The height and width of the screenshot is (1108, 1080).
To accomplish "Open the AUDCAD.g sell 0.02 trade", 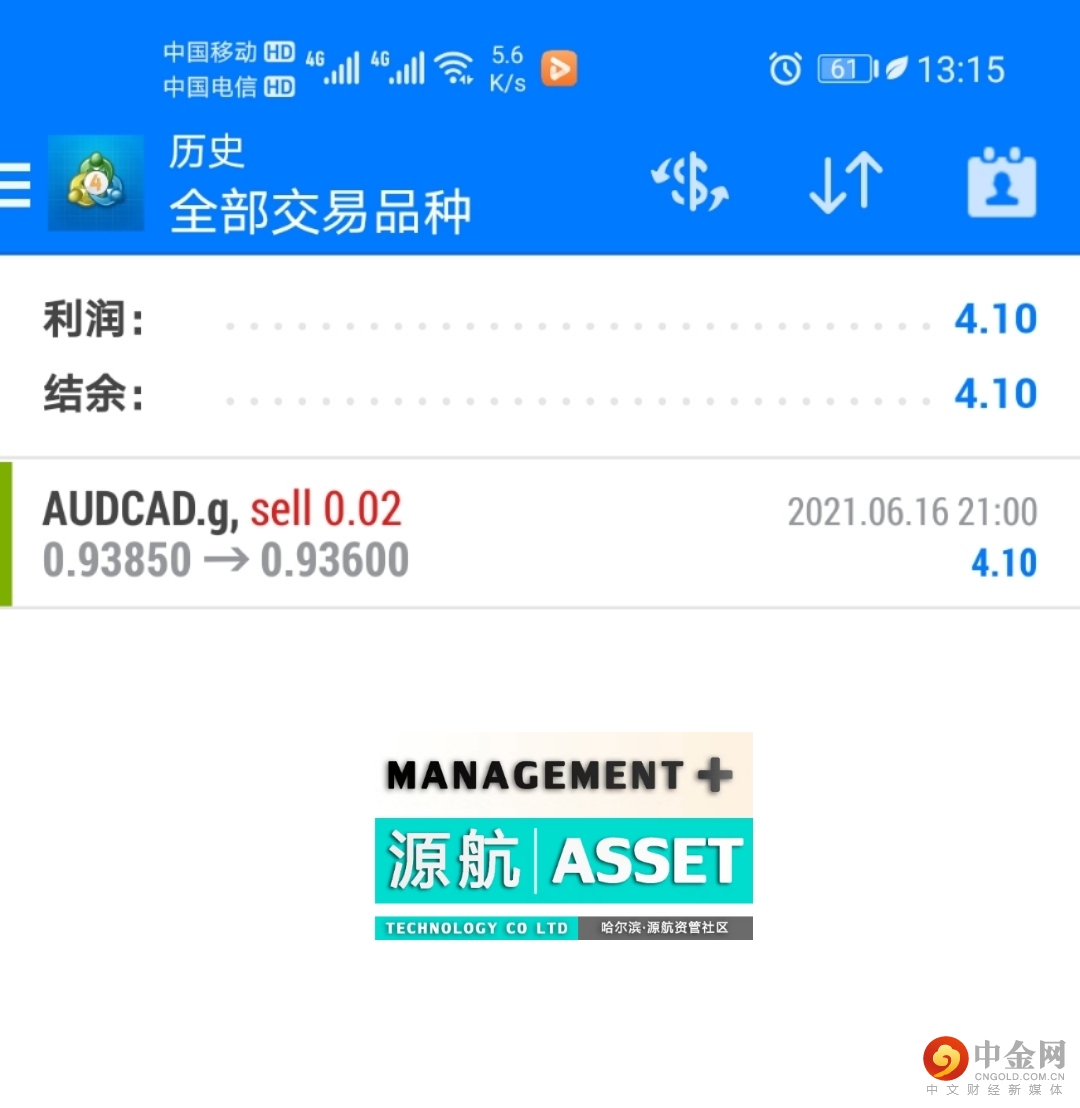I will (540, 535).
